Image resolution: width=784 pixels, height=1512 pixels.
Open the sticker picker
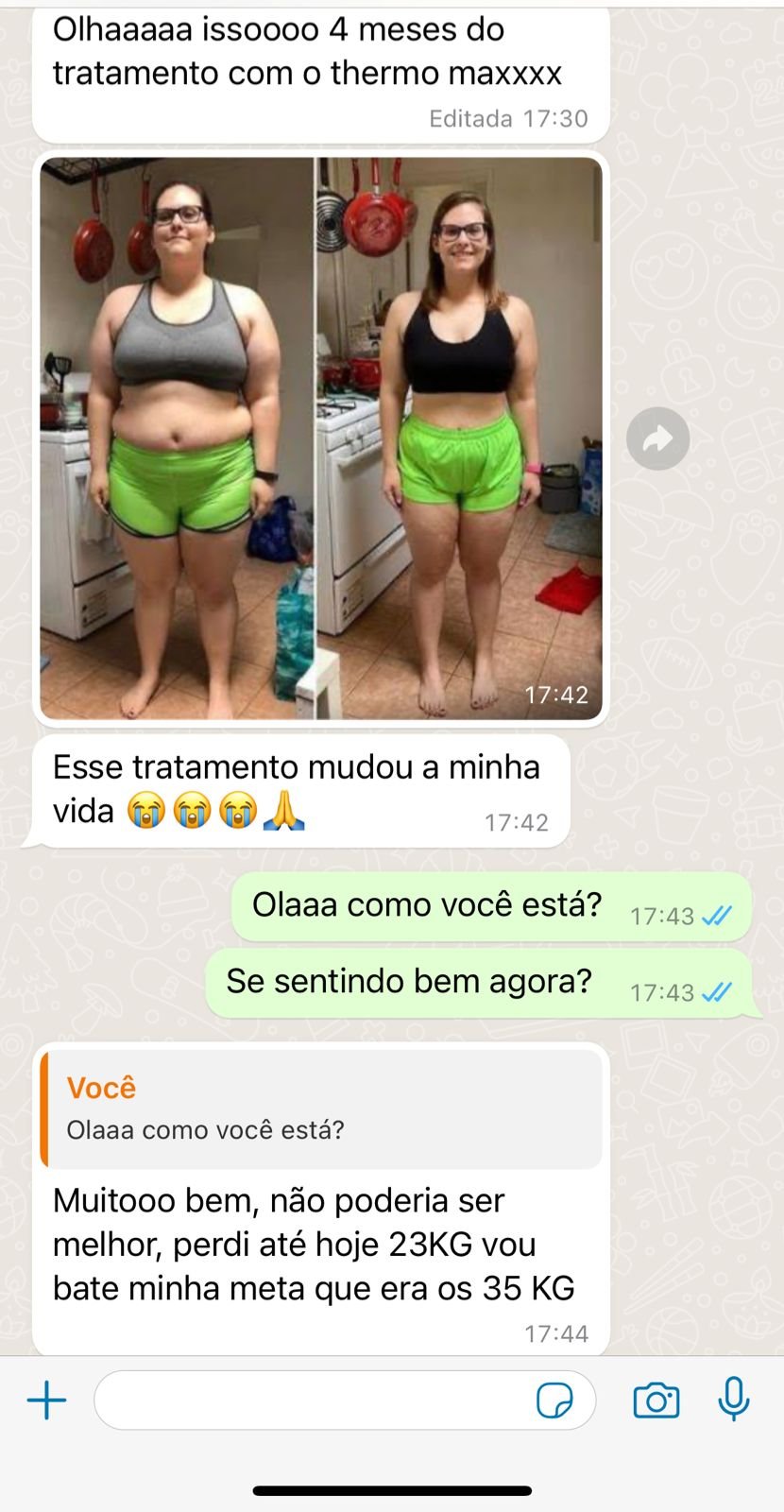554,1400
